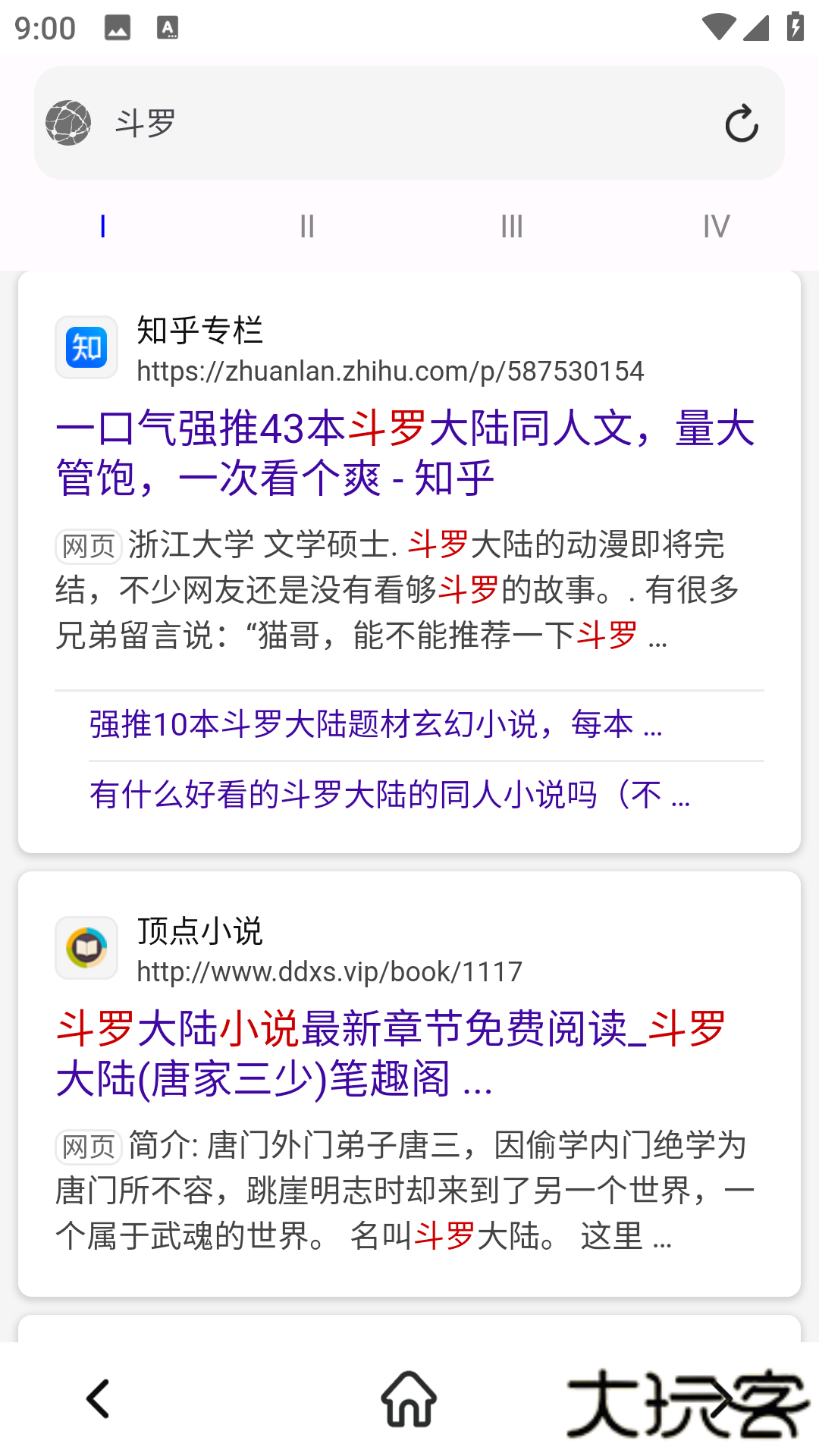Click the 网页 tag label in first result

(88, 545)
